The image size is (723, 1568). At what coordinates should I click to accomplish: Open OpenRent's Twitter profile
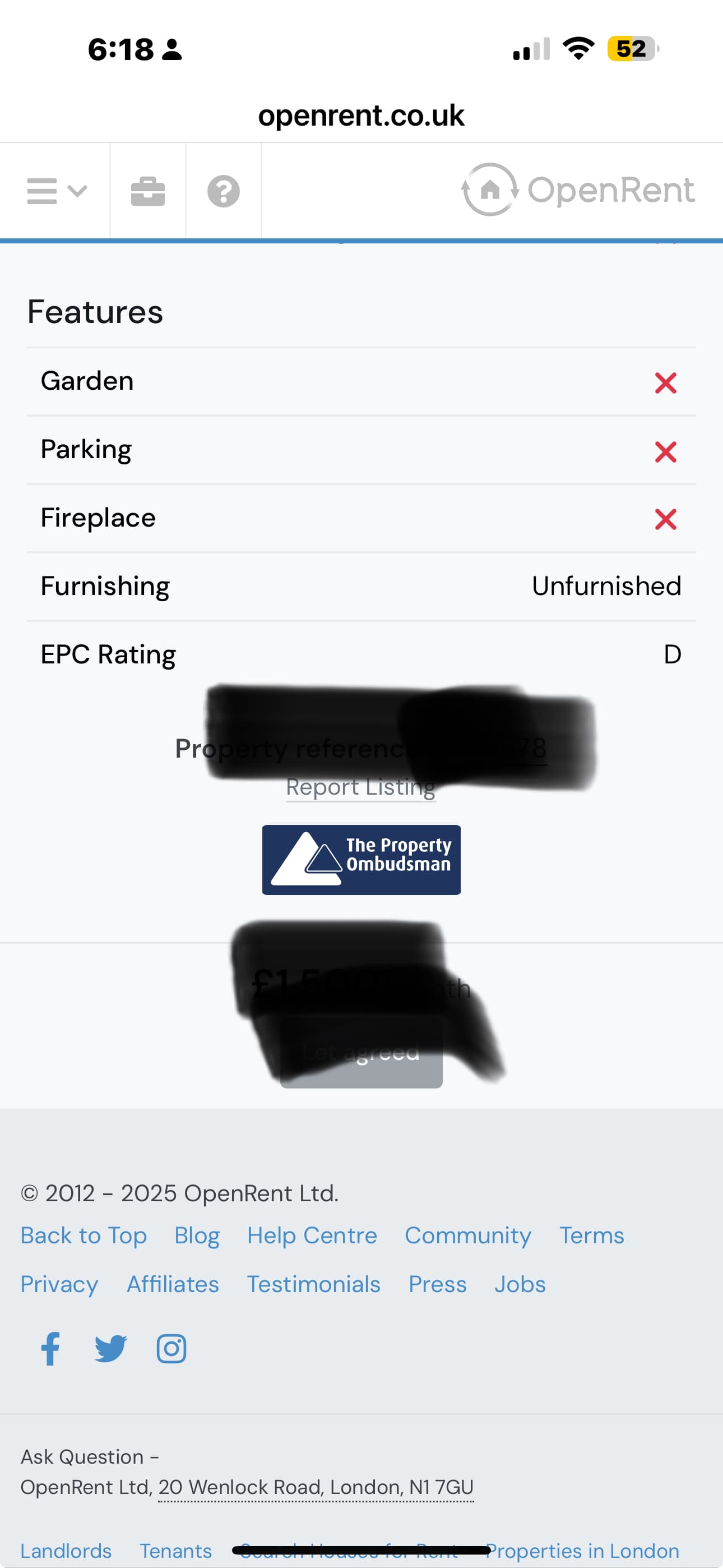point(111,1349)
